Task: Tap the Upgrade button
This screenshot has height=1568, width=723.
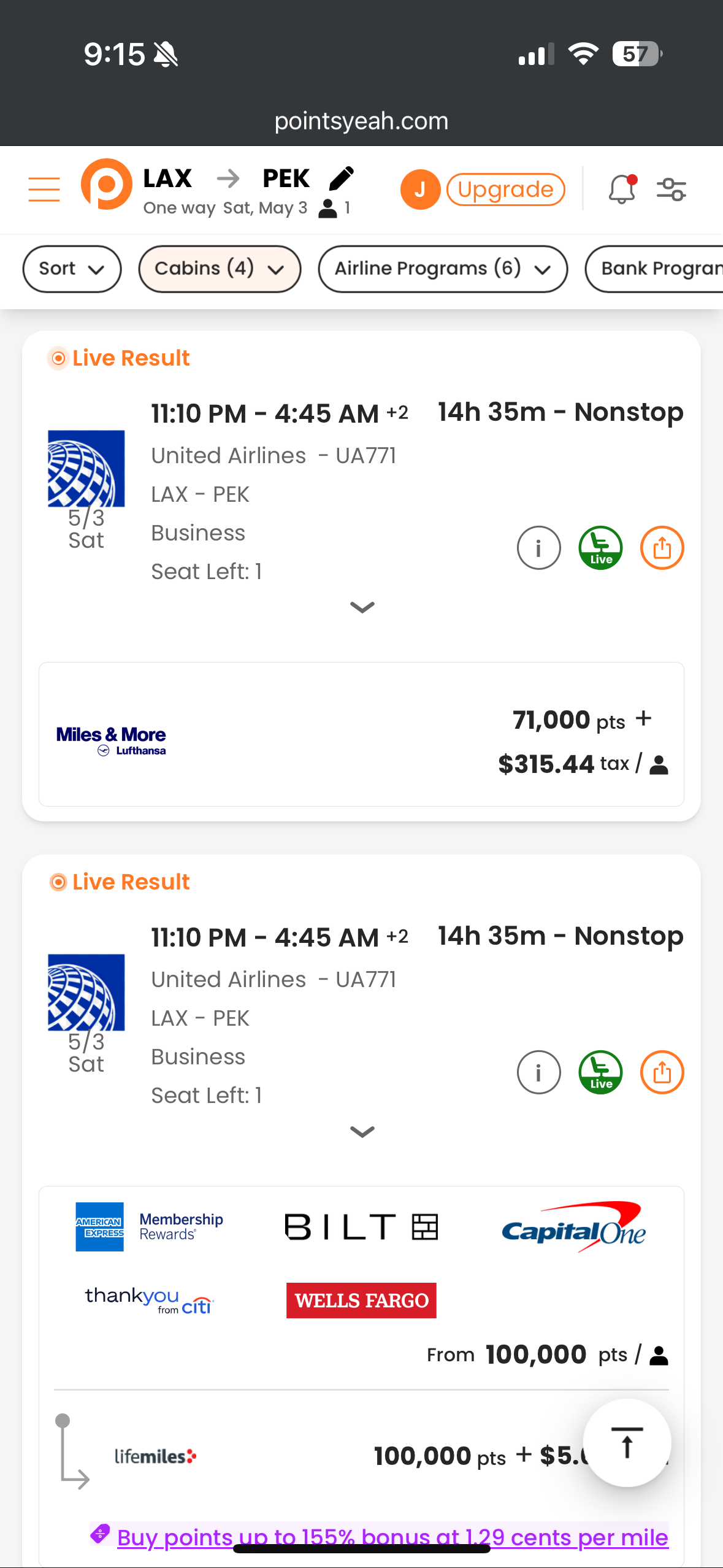Action: point(505,190)
